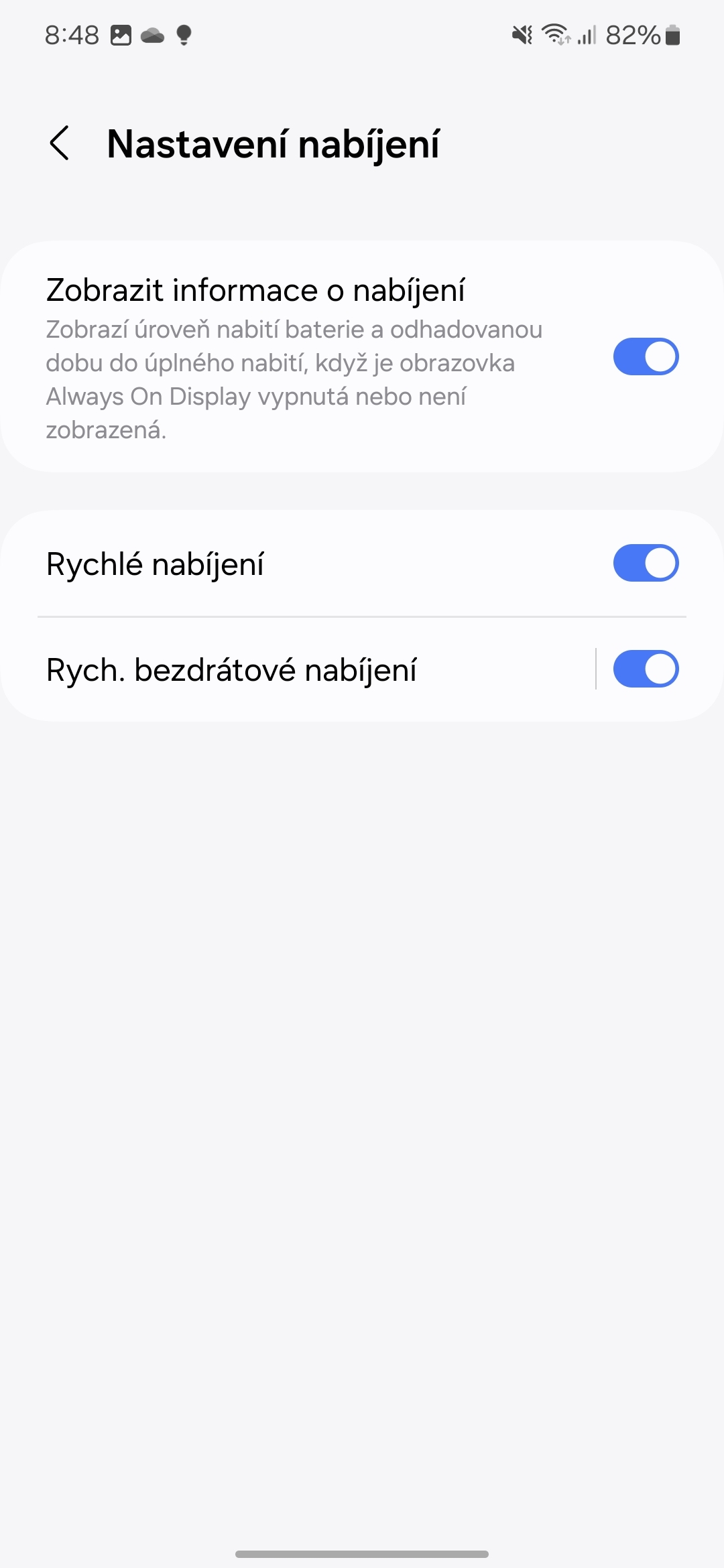Disable the Zobrazit informace o nabíjení switch

pos(646,356)
